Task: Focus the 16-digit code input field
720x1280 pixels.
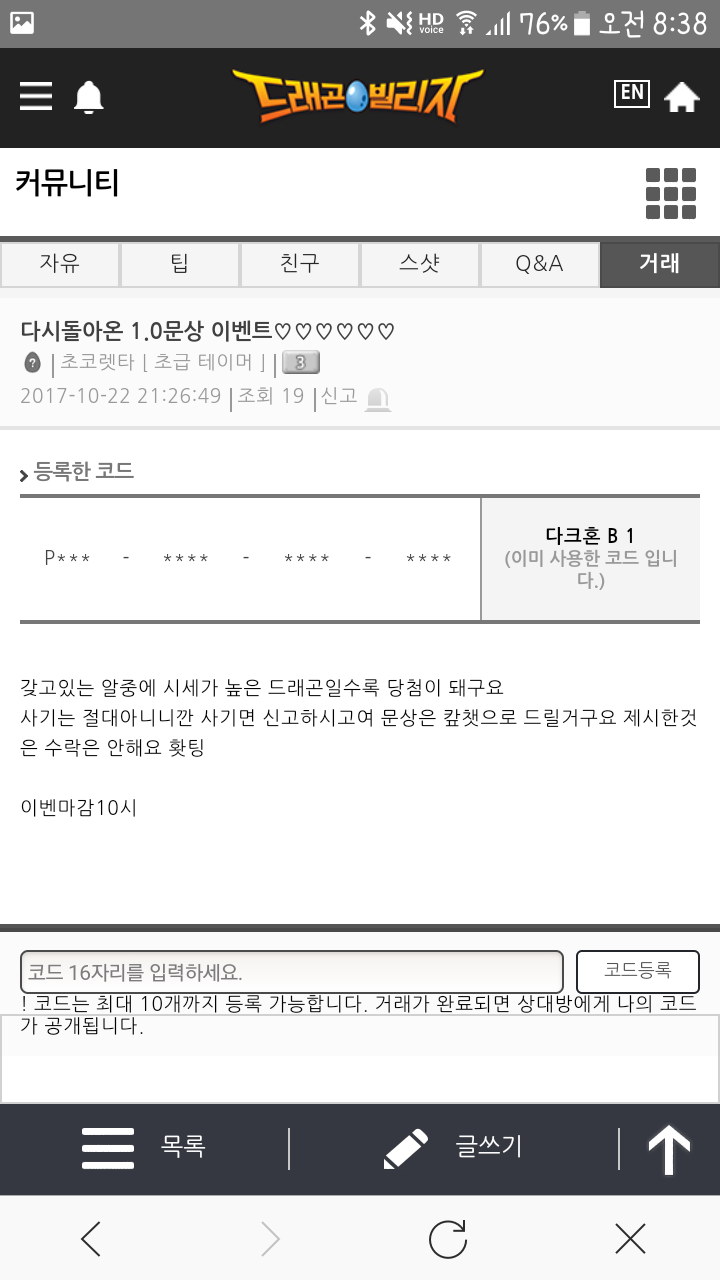Action: 292,971
